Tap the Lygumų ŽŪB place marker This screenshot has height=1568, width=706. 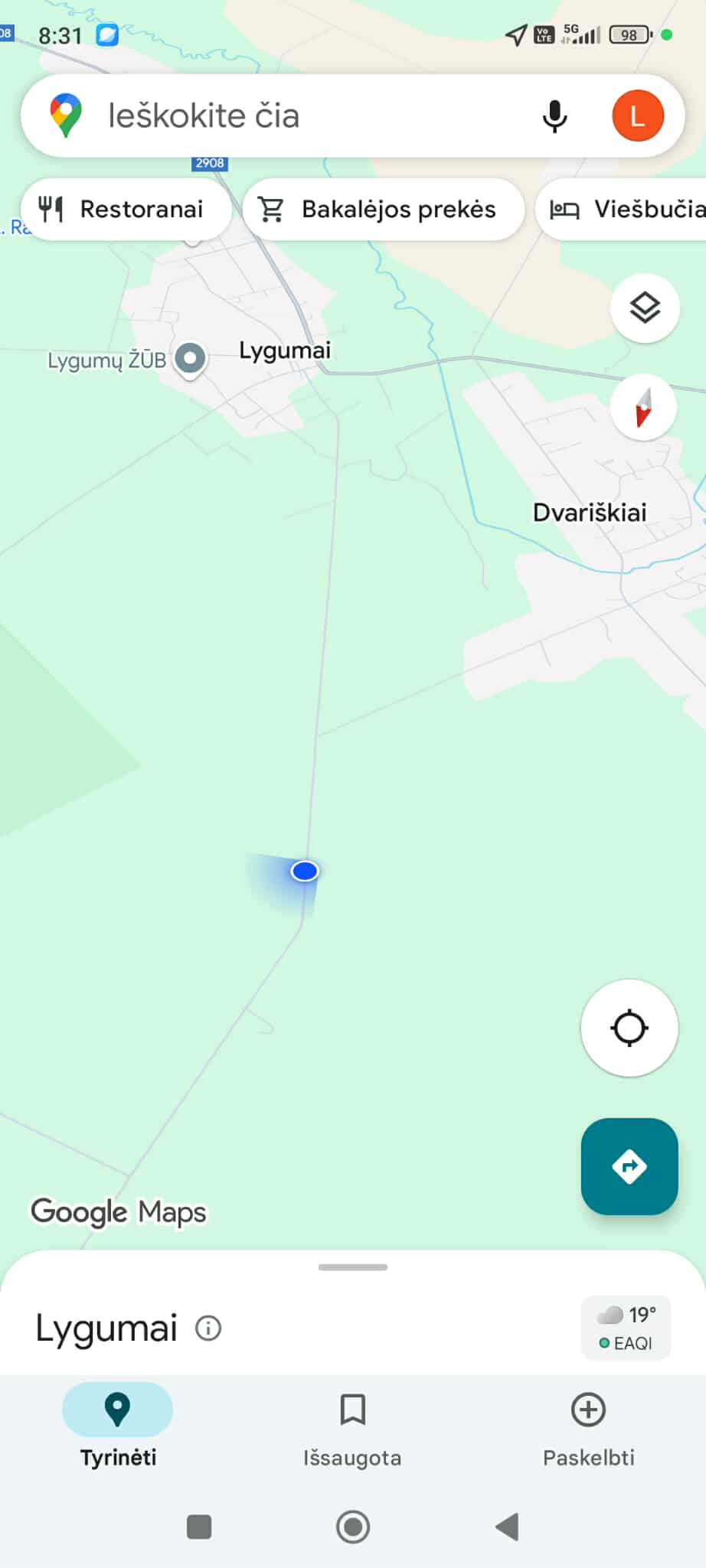(190, 359)
